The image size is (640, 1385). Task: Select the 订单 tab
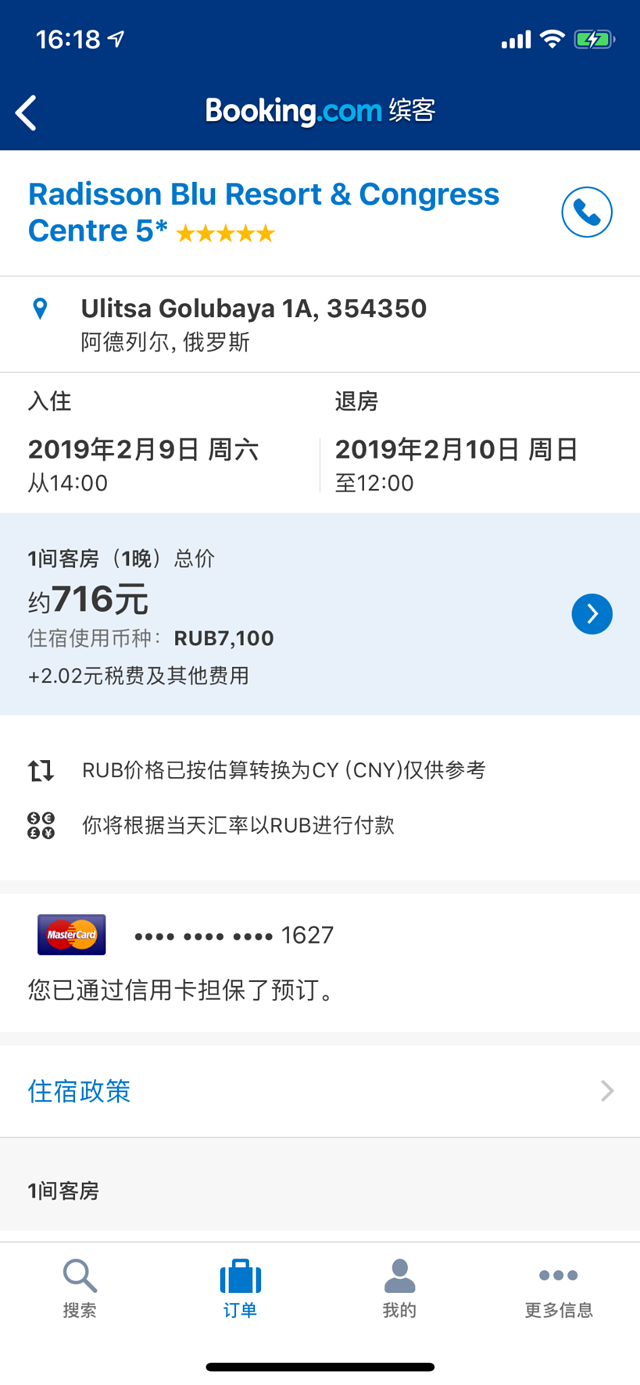pos(240,1288)
